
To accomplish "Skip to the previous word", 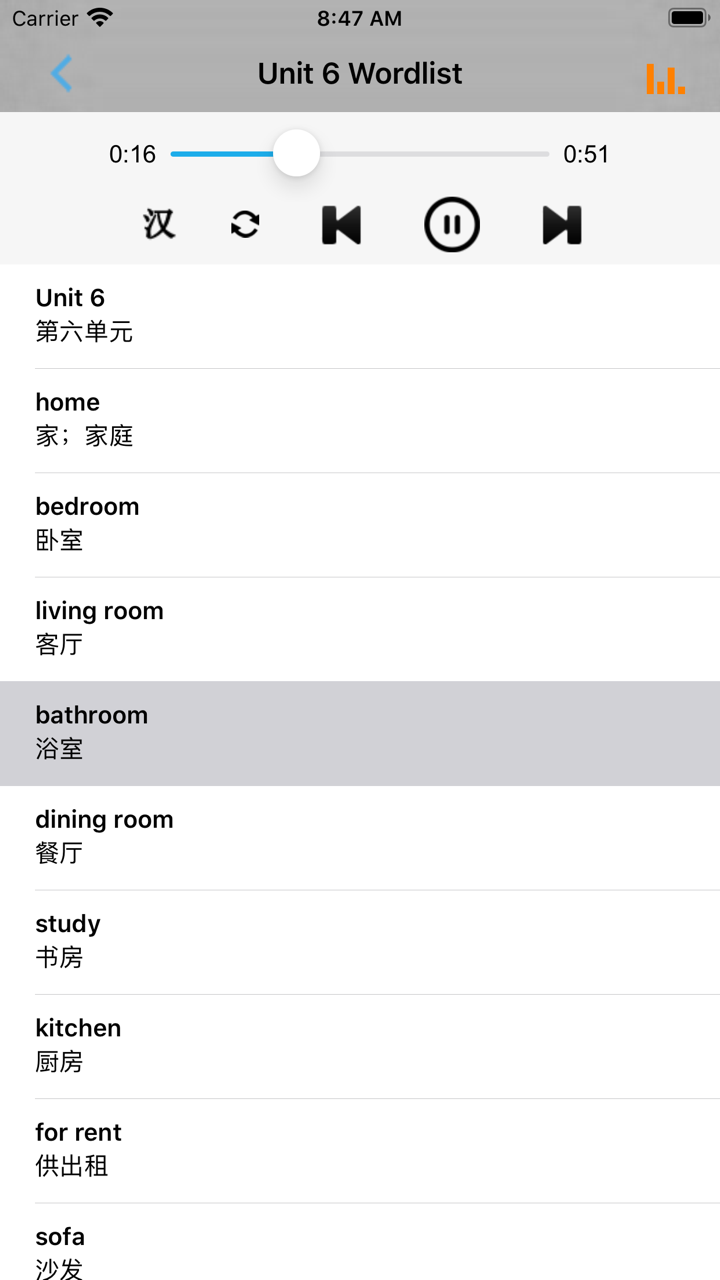I will [341, 224].
